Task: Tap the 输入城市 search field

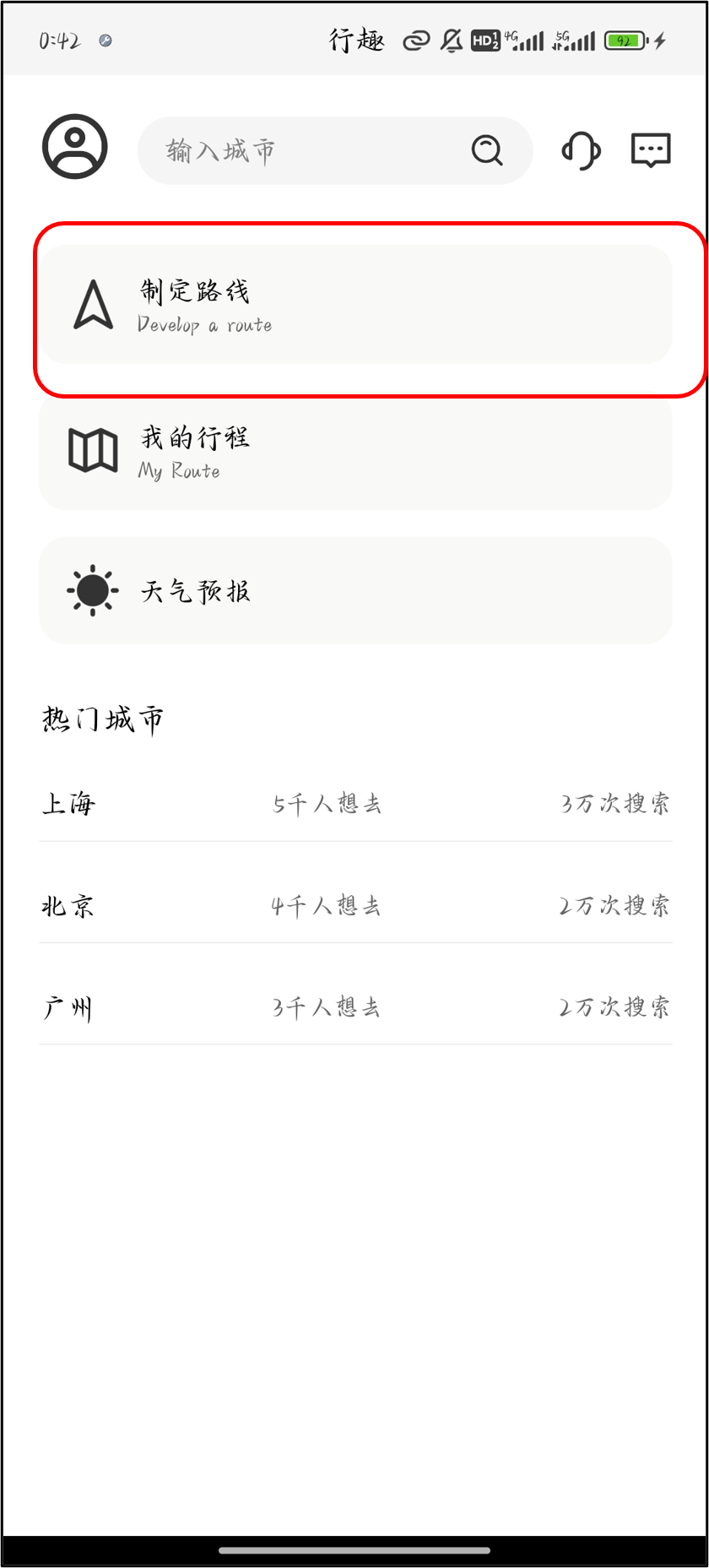Action: pyautogui.click(x=304, y=150)
